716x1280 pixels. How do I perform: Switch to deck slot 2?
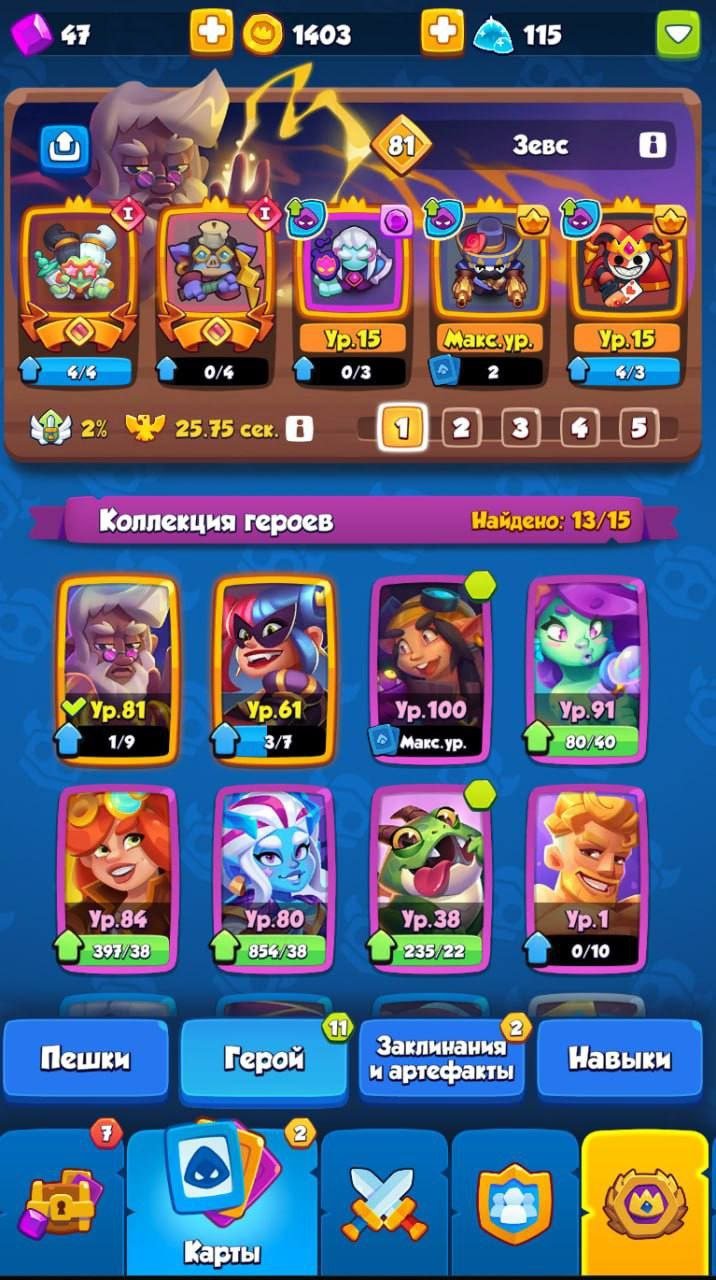coord(460,429)
